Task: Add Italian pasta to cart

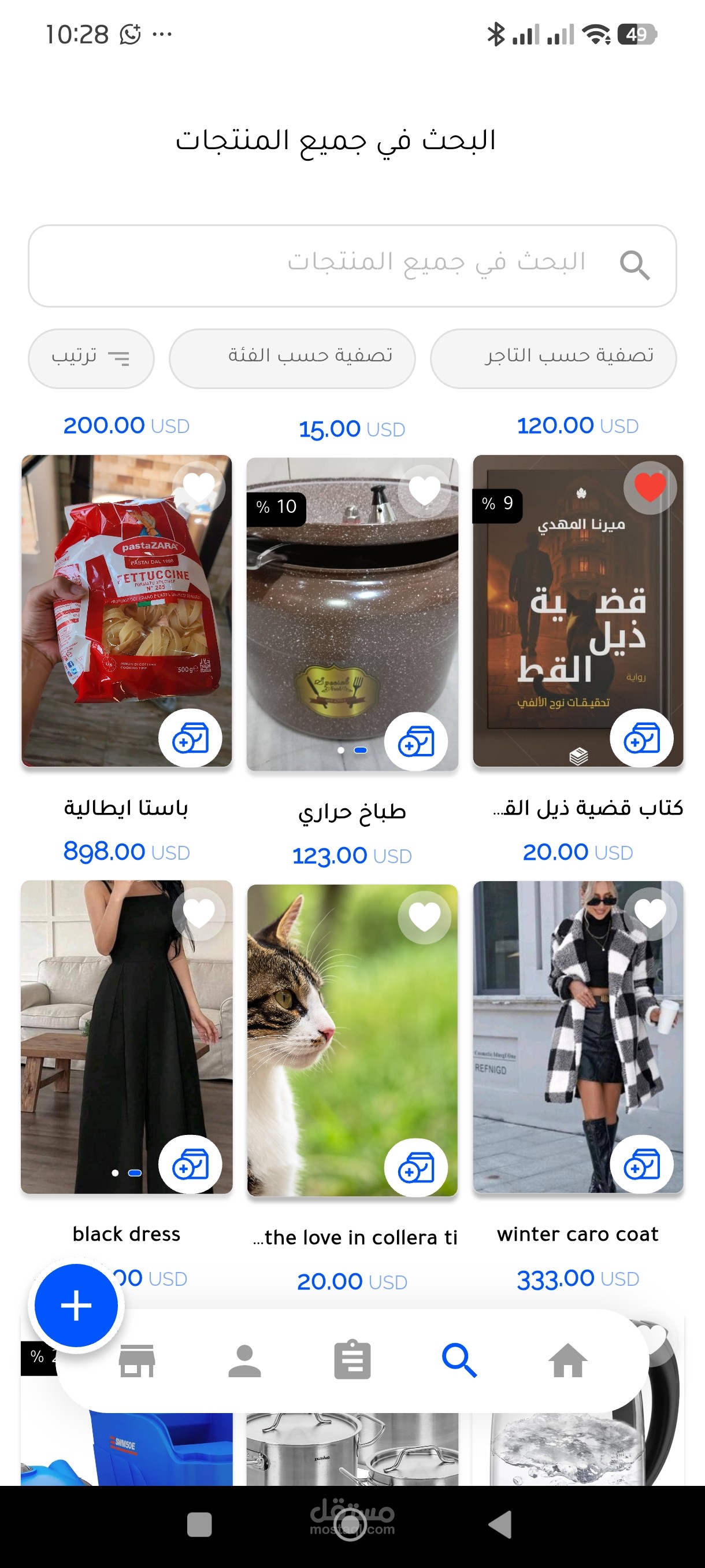Action: (x=190, y=739)
